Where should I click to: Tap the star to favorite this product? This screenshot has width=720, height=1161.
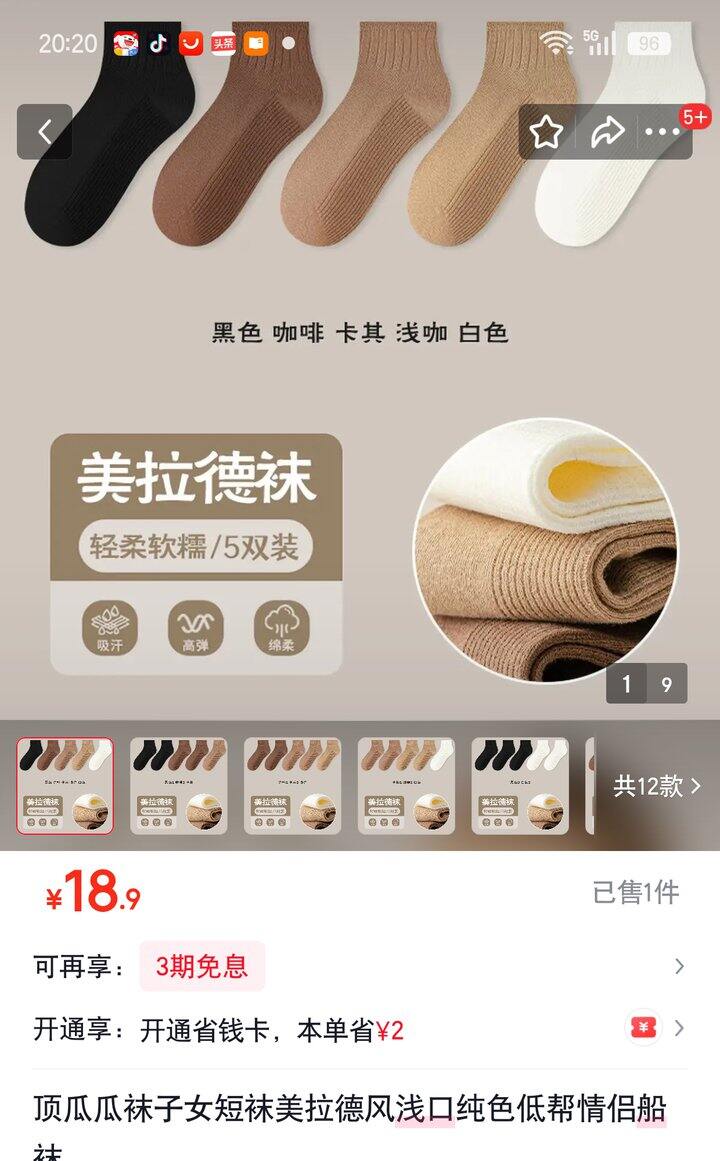[545, 130]
